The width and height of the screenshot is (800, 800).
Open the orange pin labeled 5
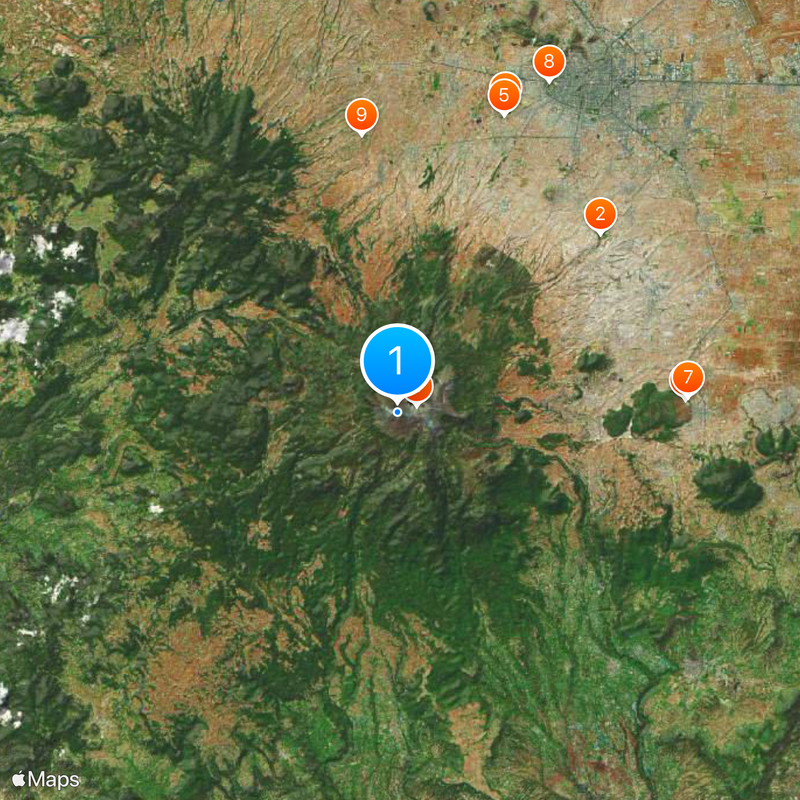coord(504,96)
